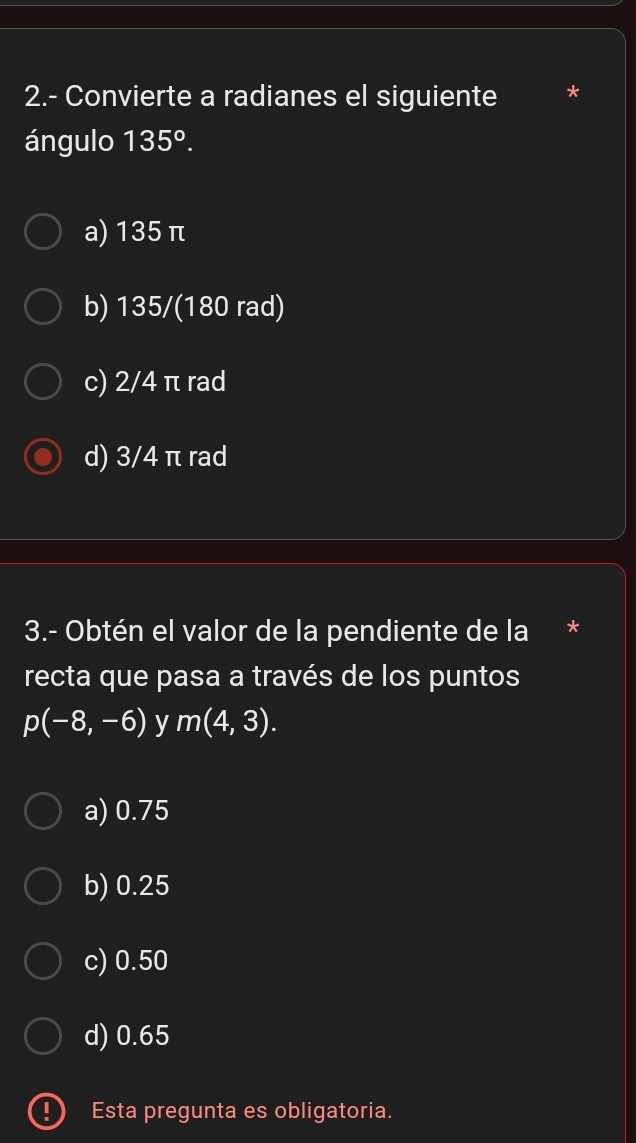This screenshot has height=1143, width=636.
Task: Select option a) 135 π
Action: click(x=42, y=233)
